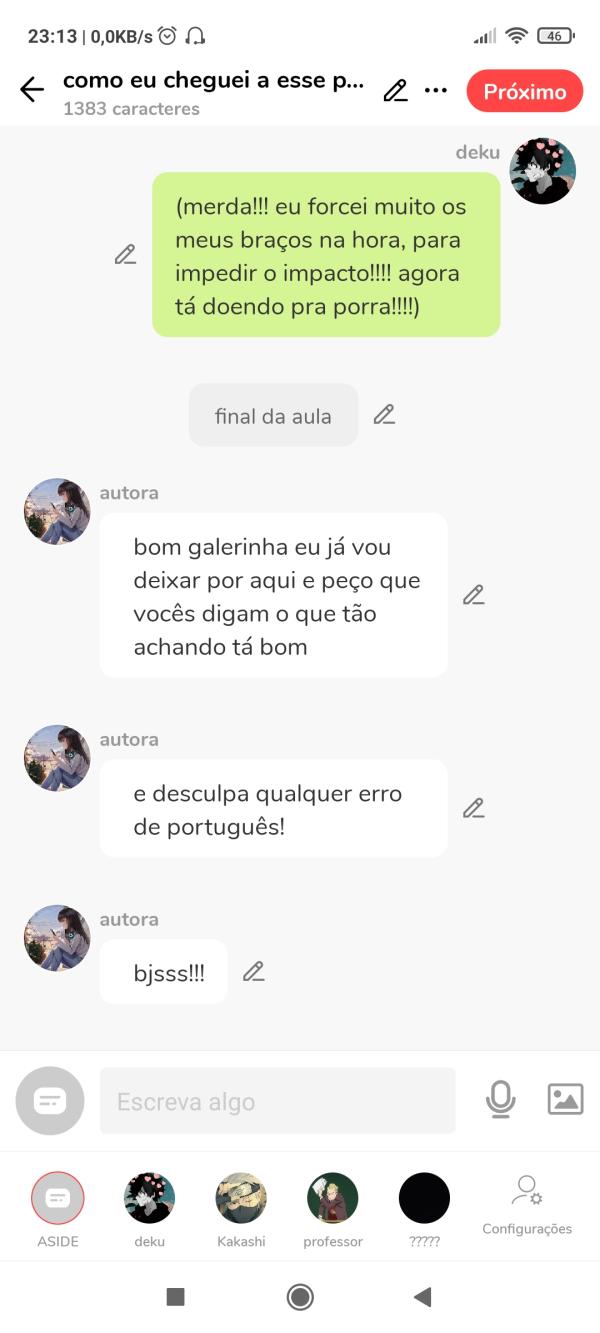Edit the "final da aula" aside

384,415
